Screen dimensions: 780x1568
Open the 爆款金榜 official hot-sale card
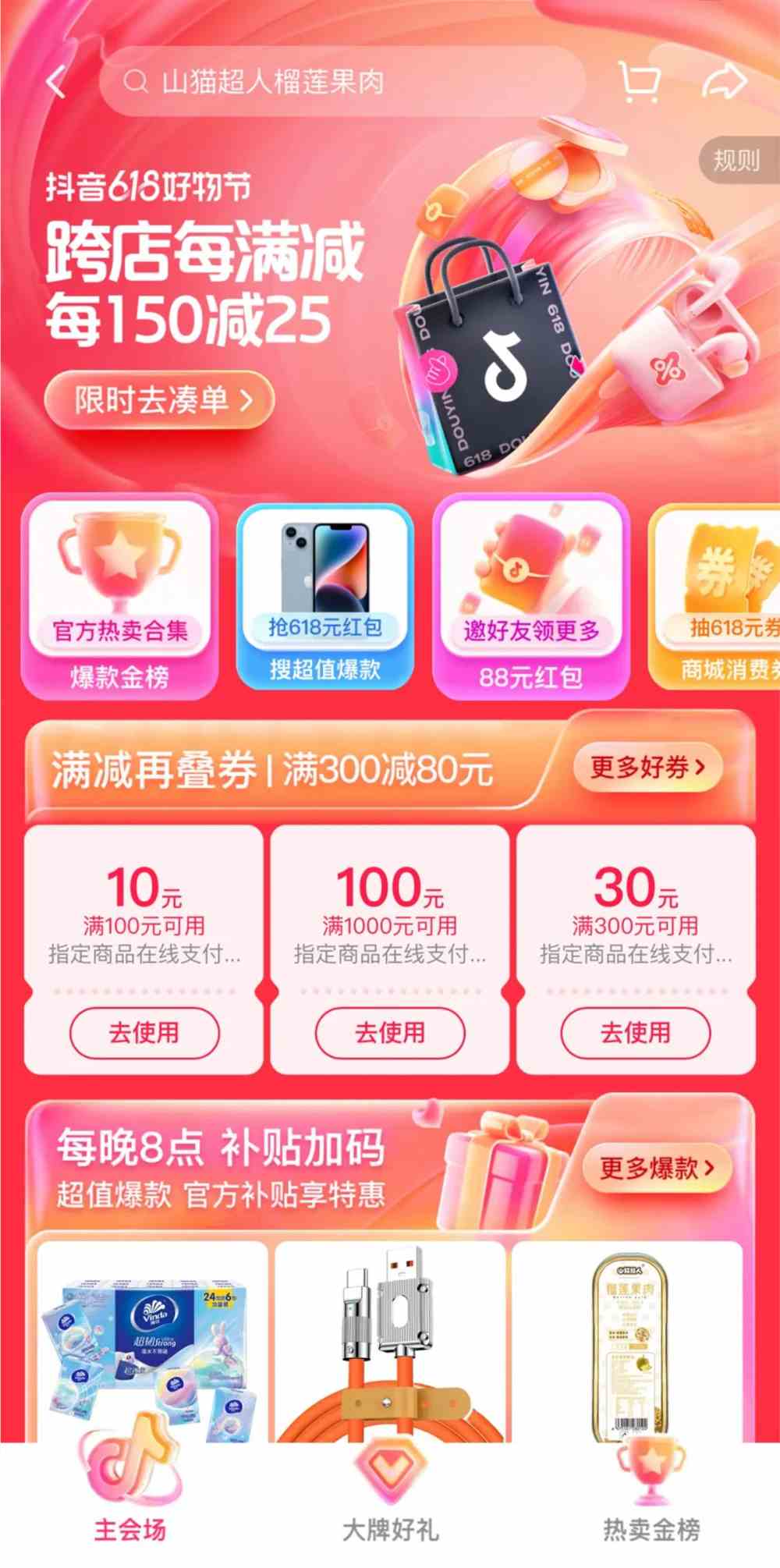click(x=119, y=598)
